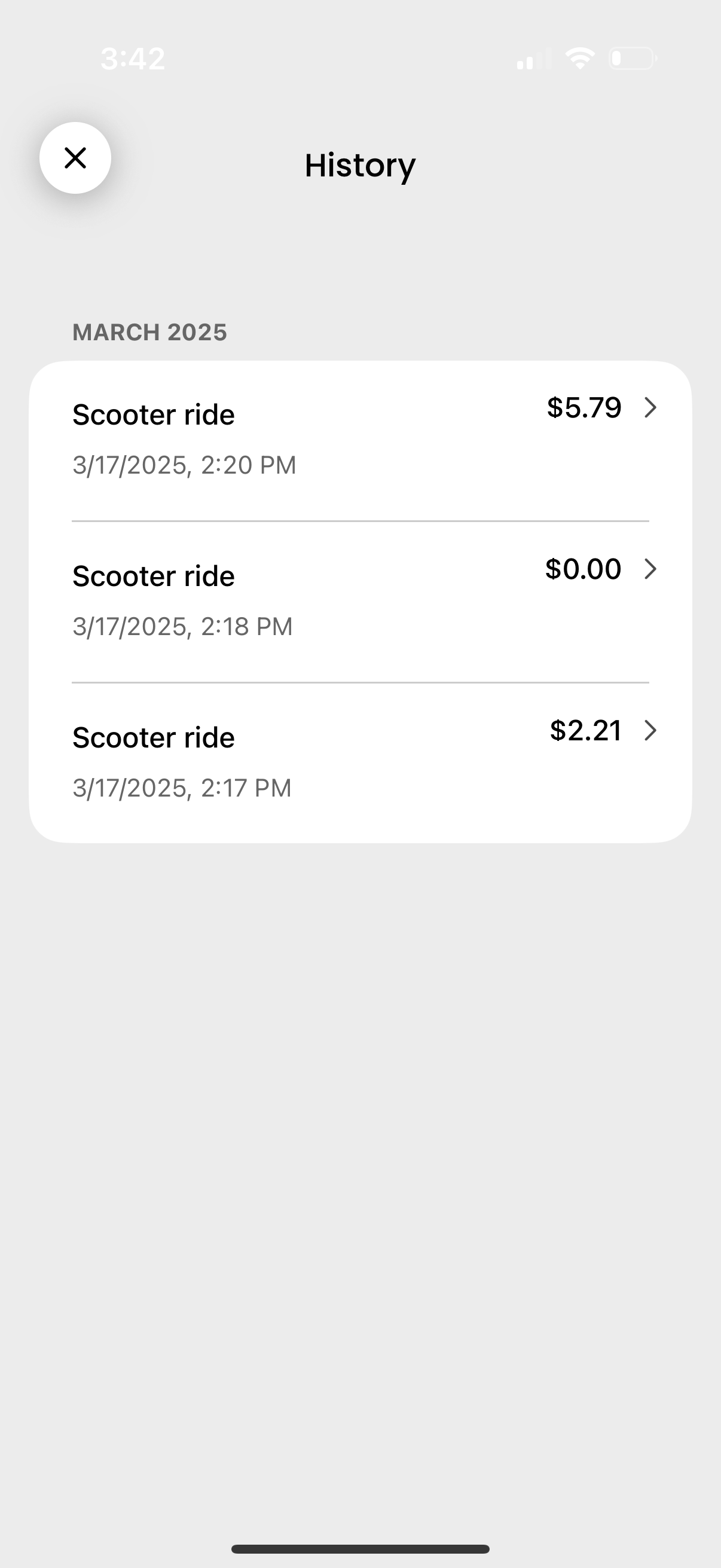Tap the 2:17 PM timestamp text
This screenshot has width=721, height=1568.
point(182,787)
